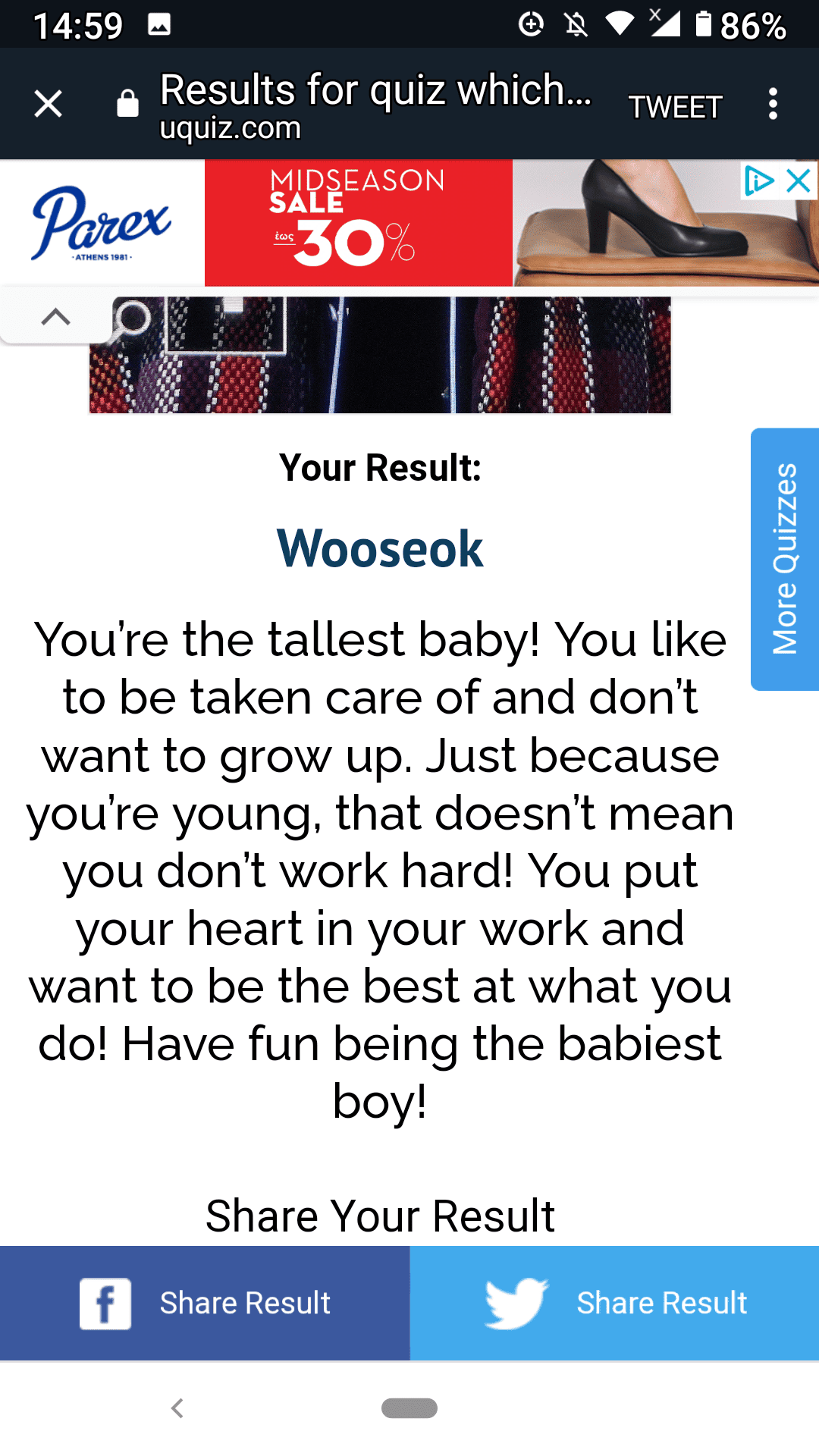This screenshot has width=819, height=1456.
Task: Collapse the banner using the up chevron
Action: (x=55, y=316)
